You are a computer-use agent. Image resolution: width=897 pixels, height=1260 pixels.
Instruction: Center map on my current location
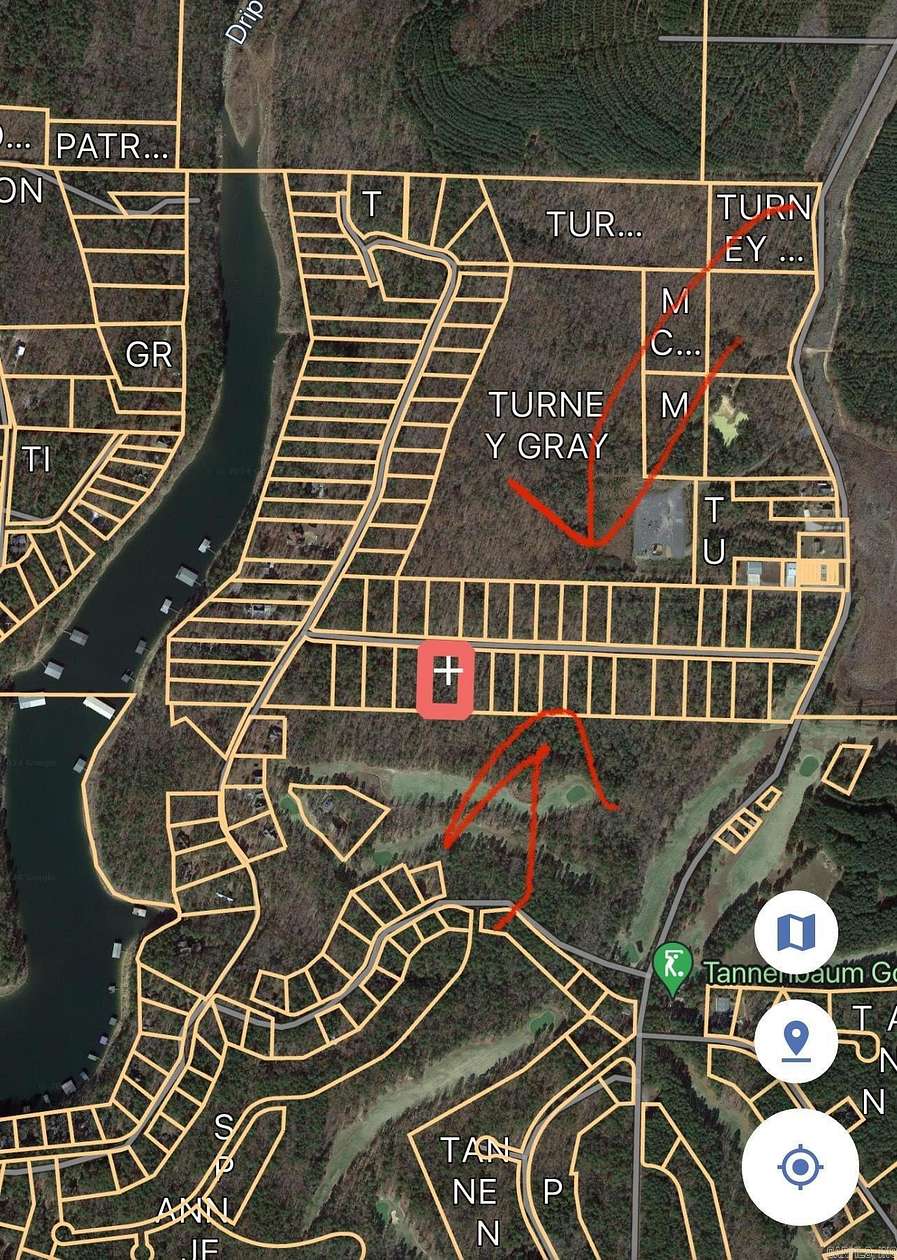point(799,1166)
